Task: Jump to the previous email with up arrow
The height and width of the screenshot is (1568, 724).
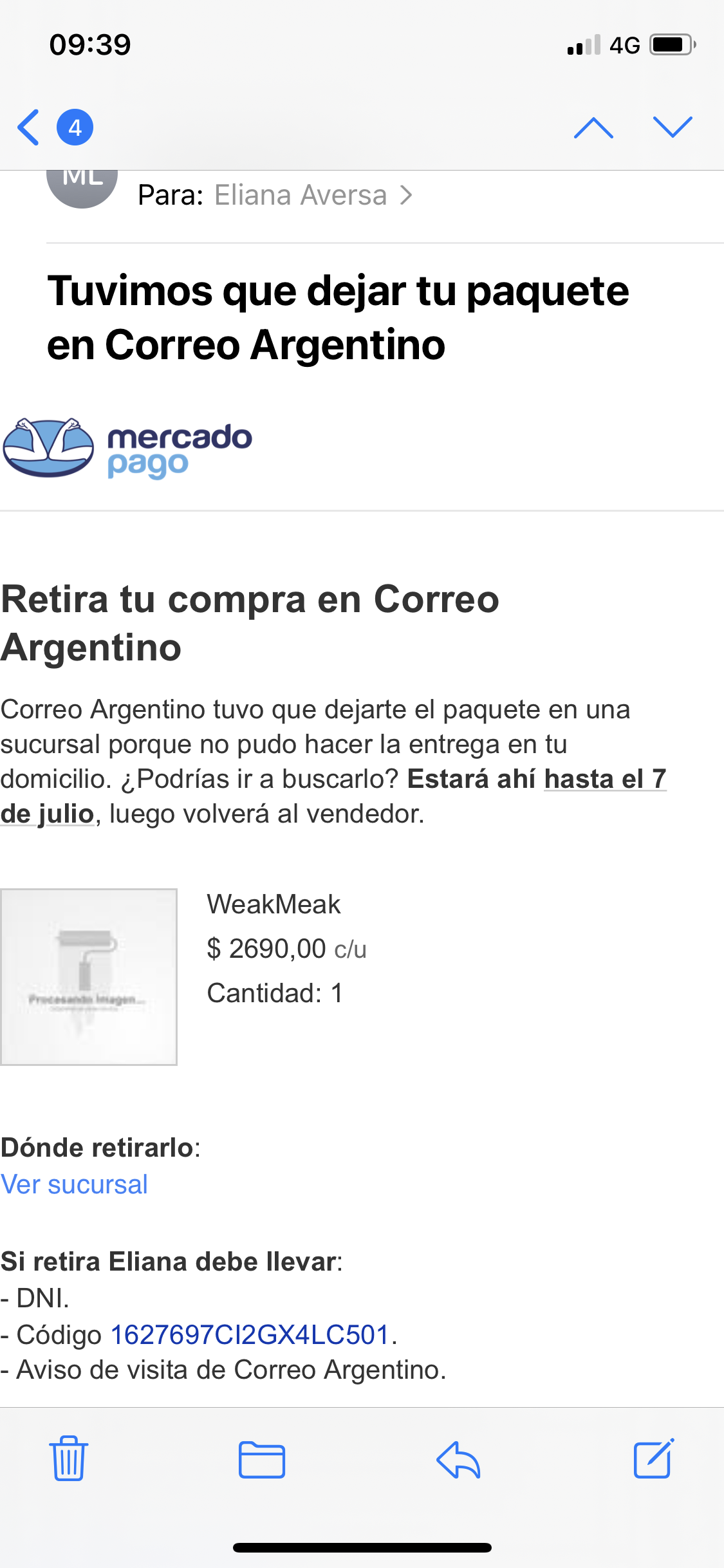Action: (593, 127)
